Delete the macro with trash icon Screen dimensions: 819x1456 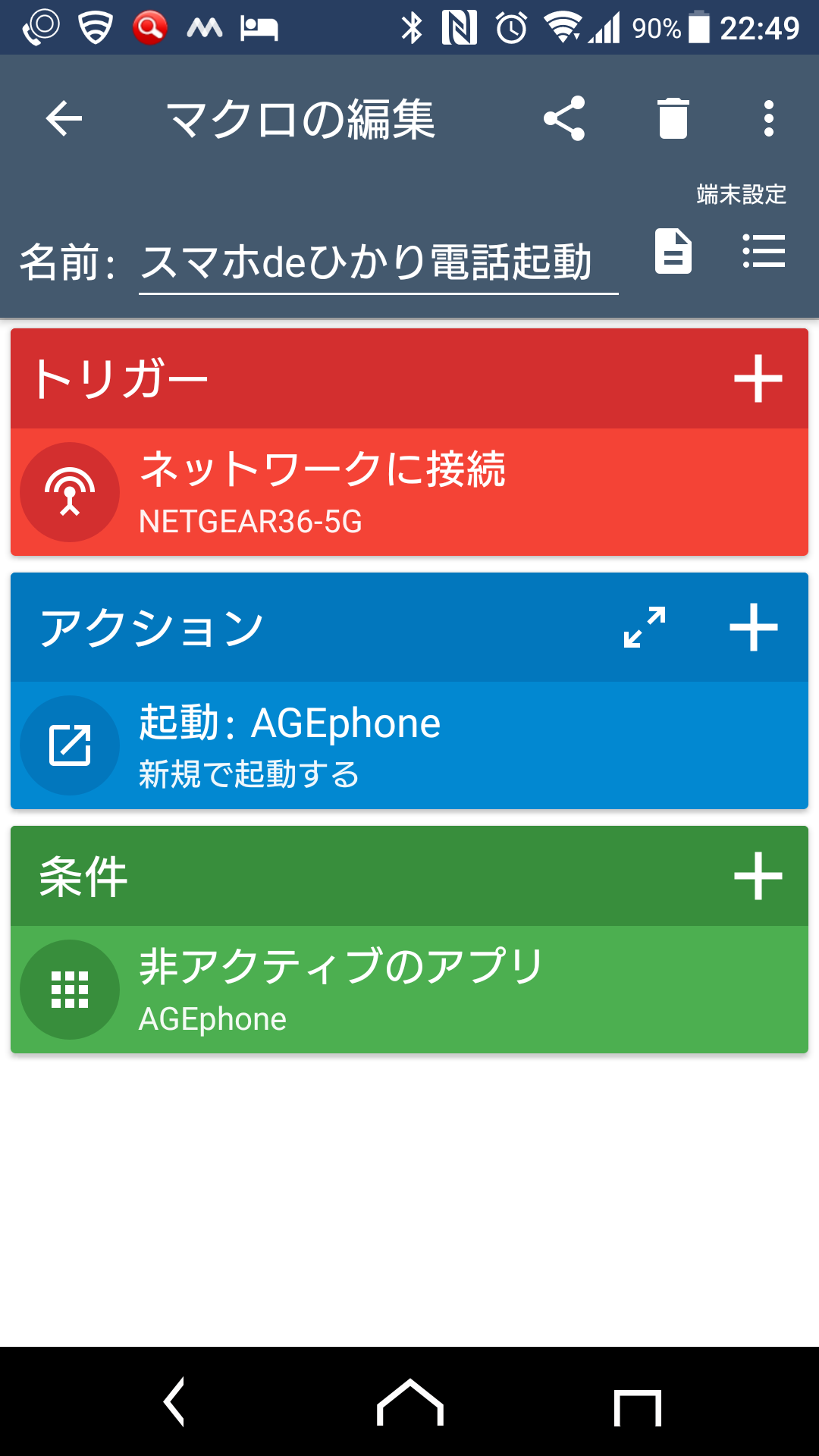(673, 119)
